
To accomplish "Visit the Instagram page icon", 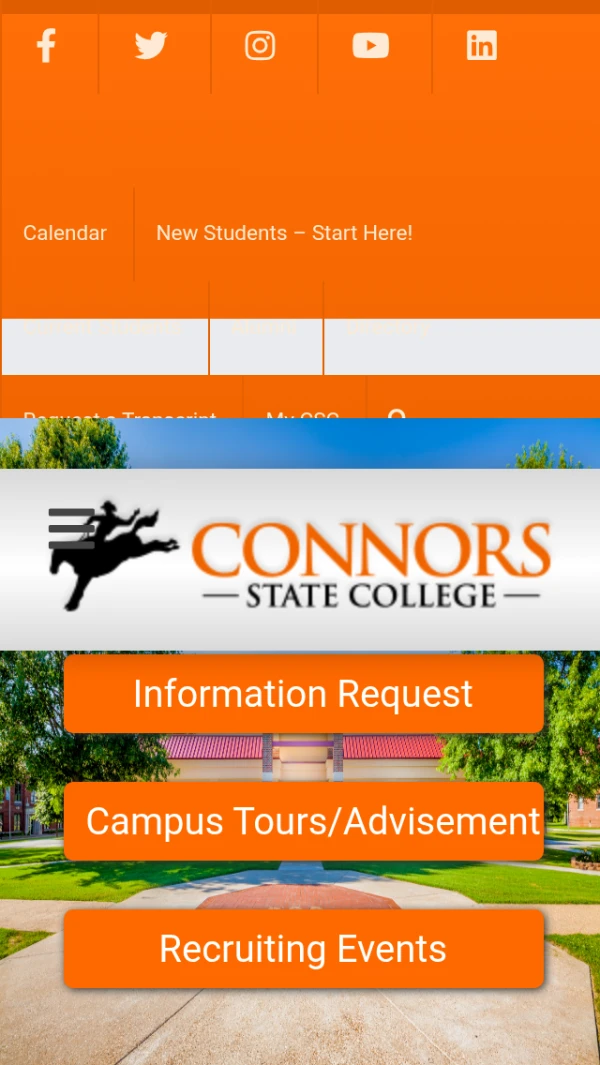I will coord(260,46).
